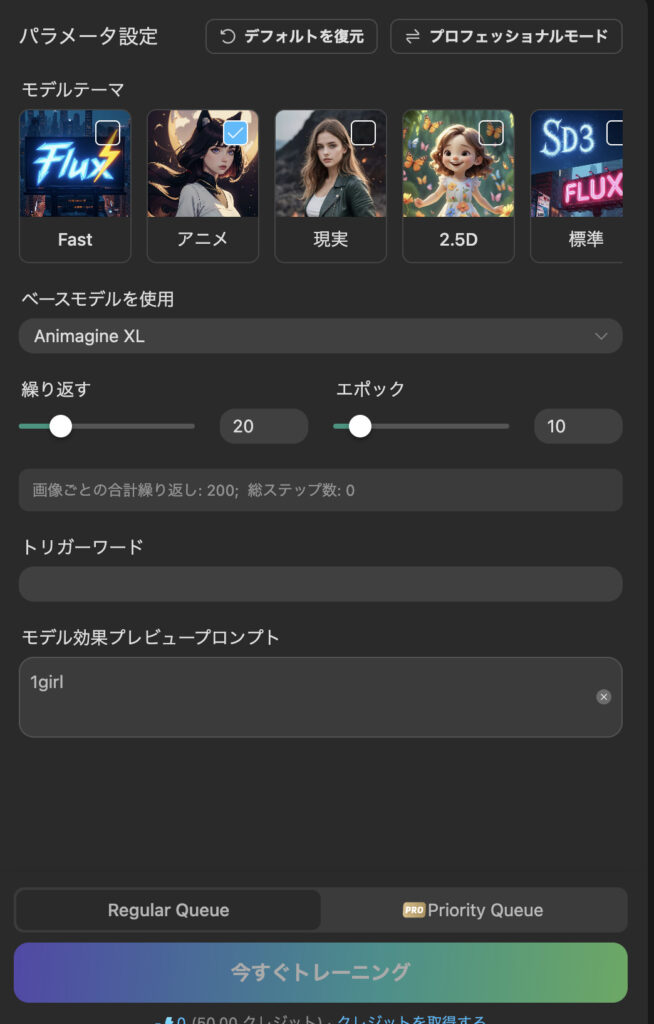Start training with 今すぐトレーニング
The width and height of the screenshot is (654, 1024).
320,971
